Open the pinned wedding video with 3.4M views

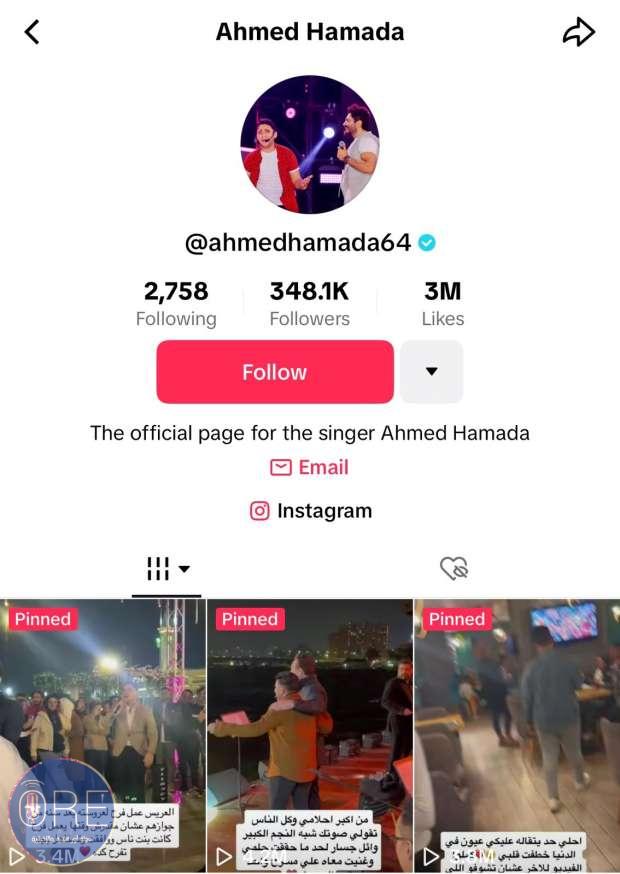pyautogui.click(x=102, y=735)
